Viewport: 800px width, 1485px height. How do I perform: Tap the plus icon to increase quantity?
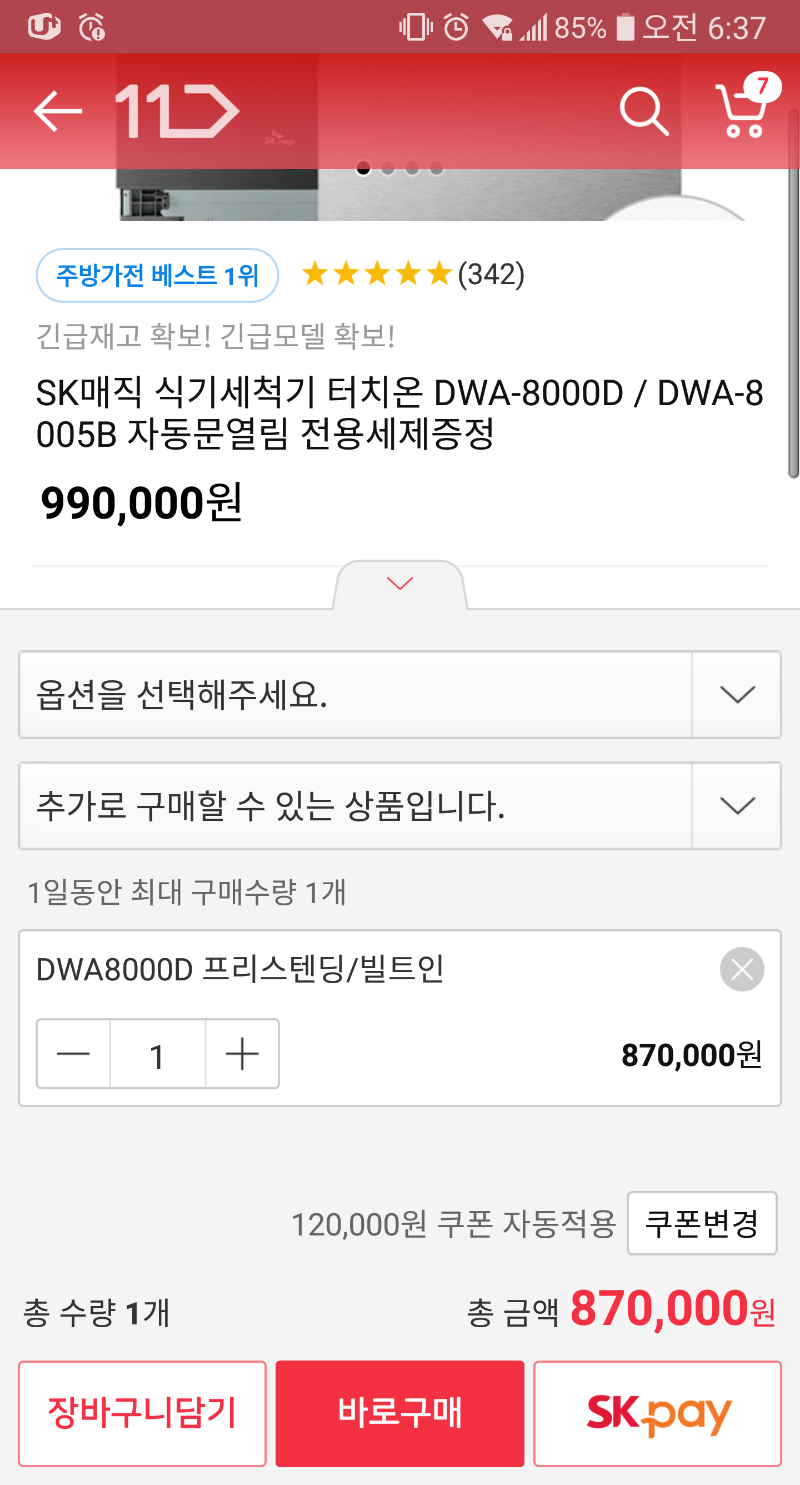[x=241, y=1053]
